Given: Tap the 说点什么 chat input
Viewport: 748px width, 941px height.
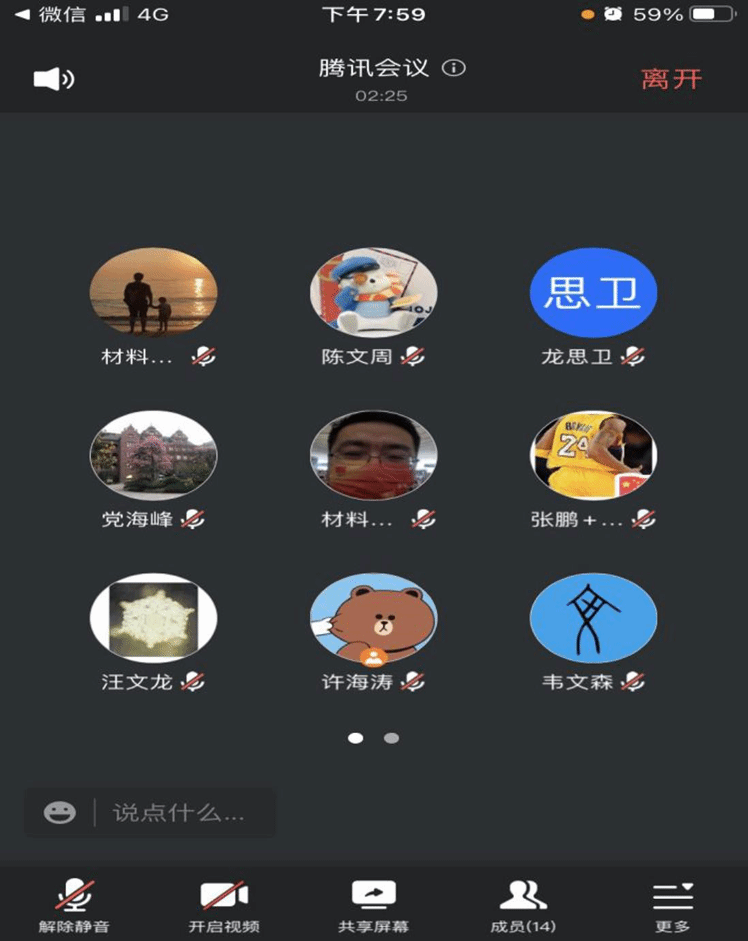Looking at the screenshot, I should (180, 812).
